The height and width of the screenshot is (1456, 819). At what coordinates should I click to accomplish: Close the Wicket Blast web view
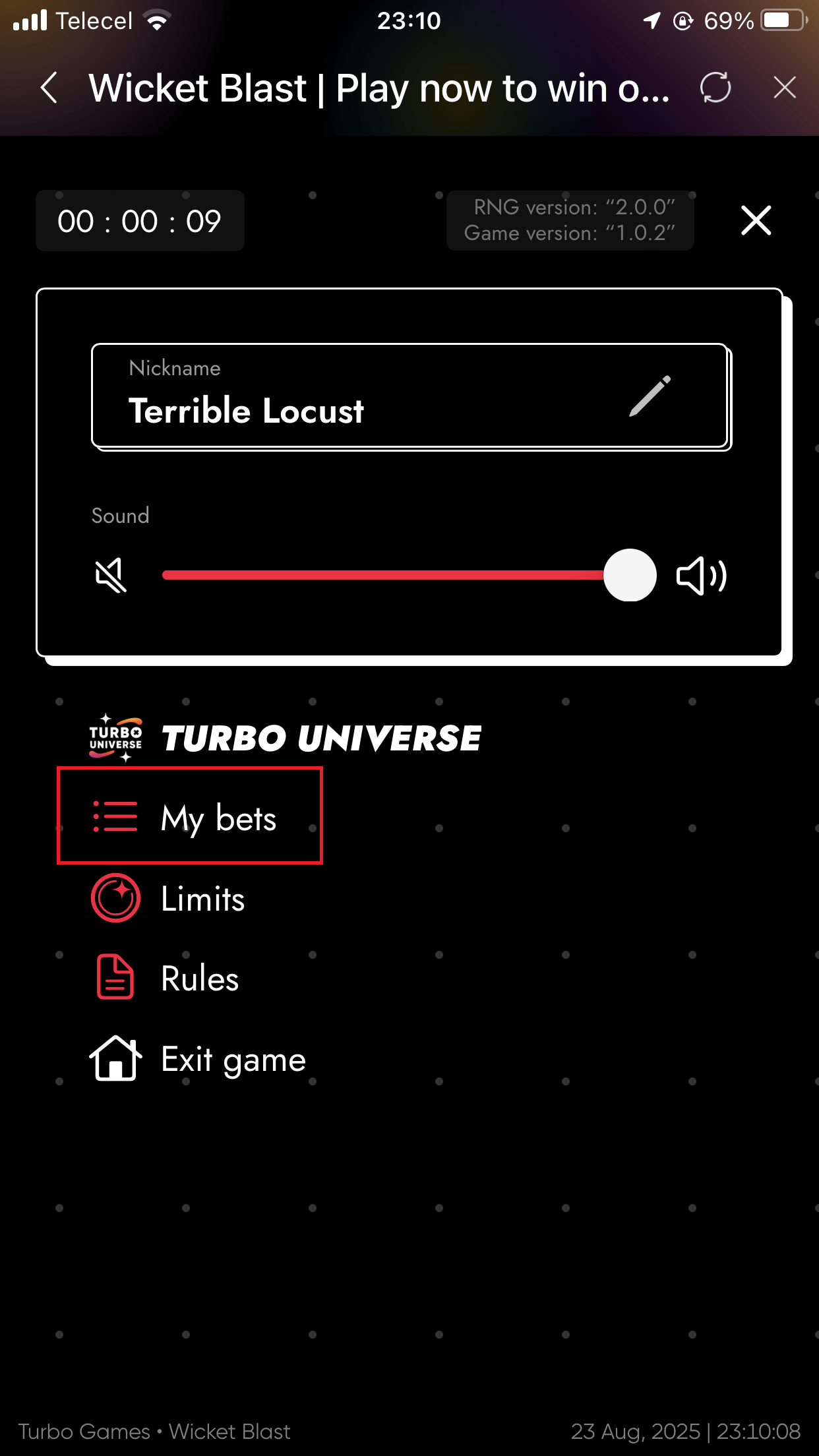[x=785, y=88]
